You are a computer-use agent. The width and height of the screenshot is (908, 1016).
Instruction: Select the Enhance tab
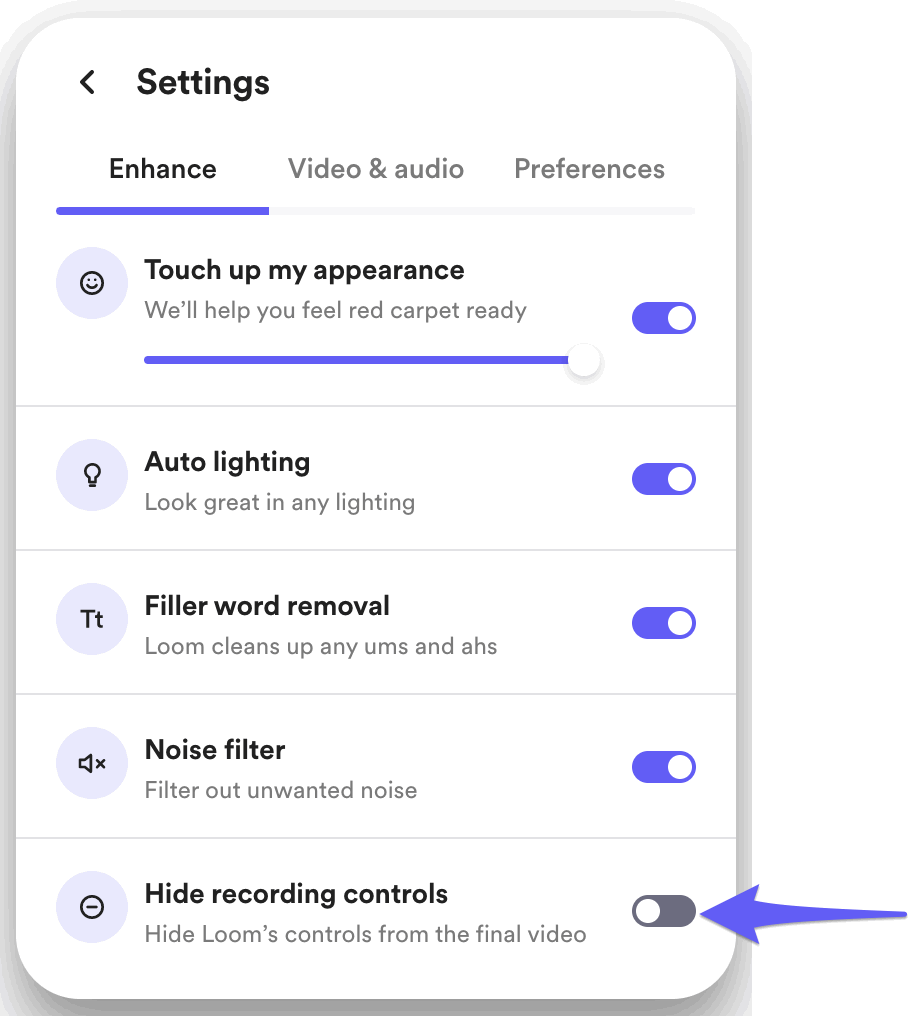[x=163, y=169]
